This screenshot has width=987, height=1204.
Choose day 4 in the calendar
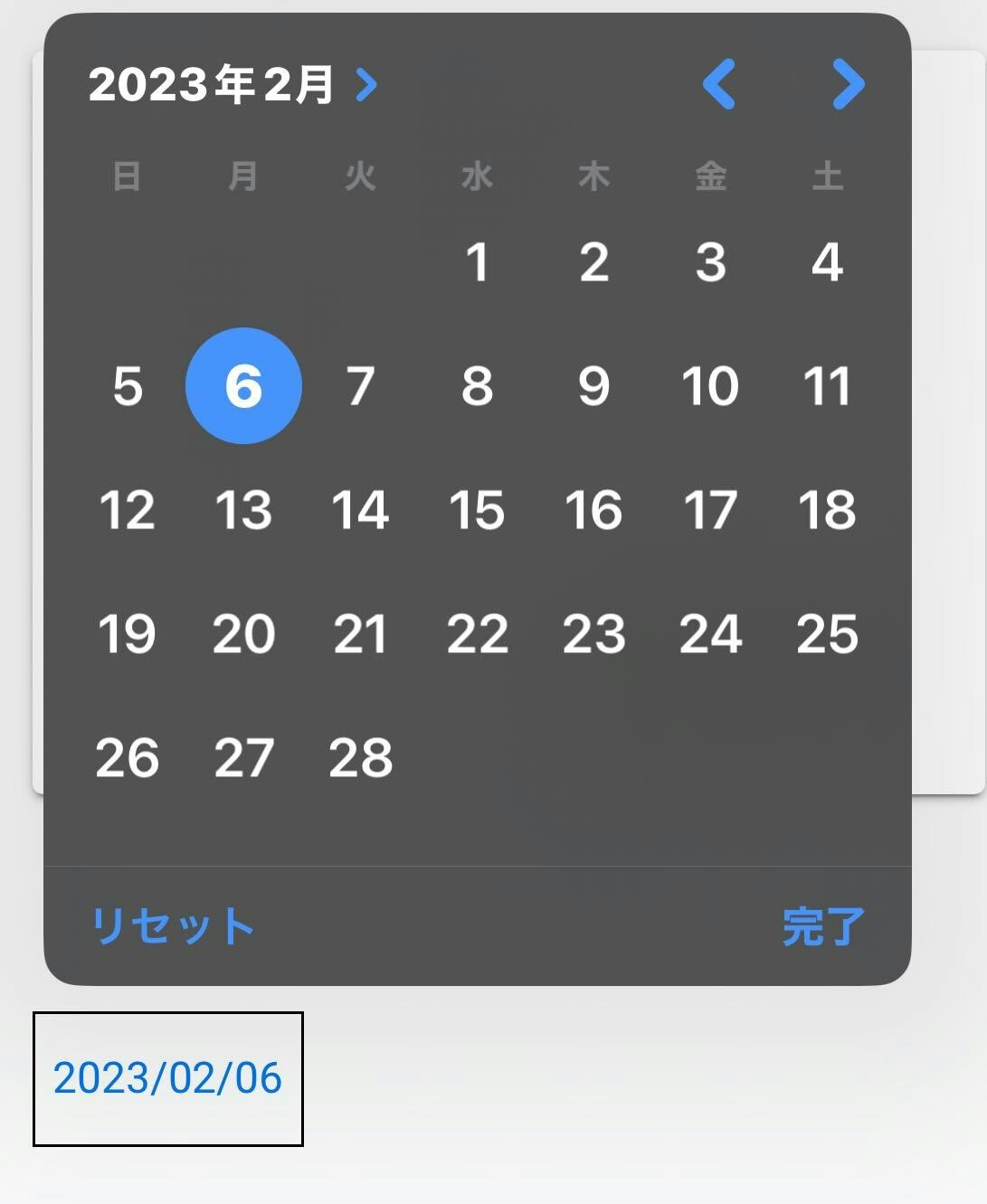[827, 262]
